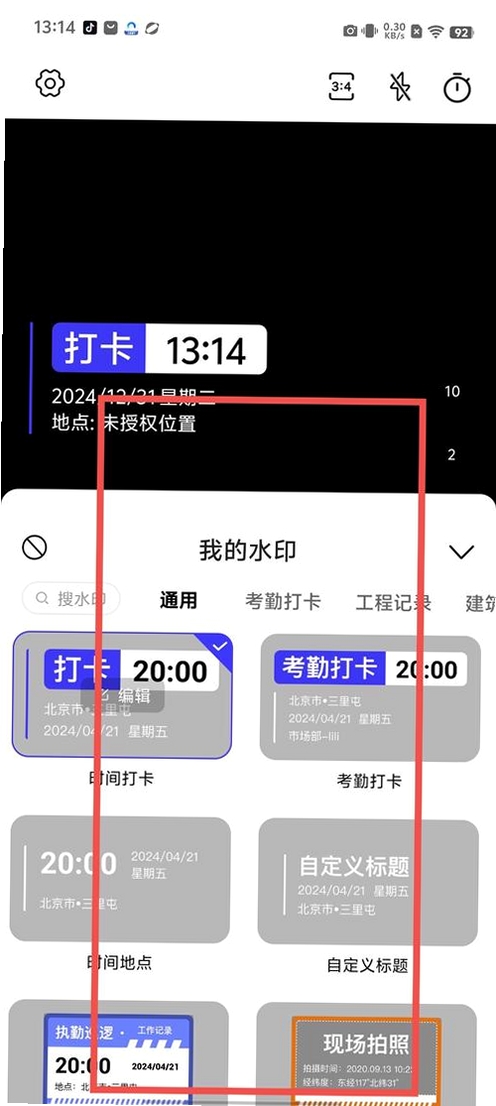Switch to the 考勤打卡 tab
Image resolution: width=496 pixels, height=1106 pixels.
click(283, 602)
